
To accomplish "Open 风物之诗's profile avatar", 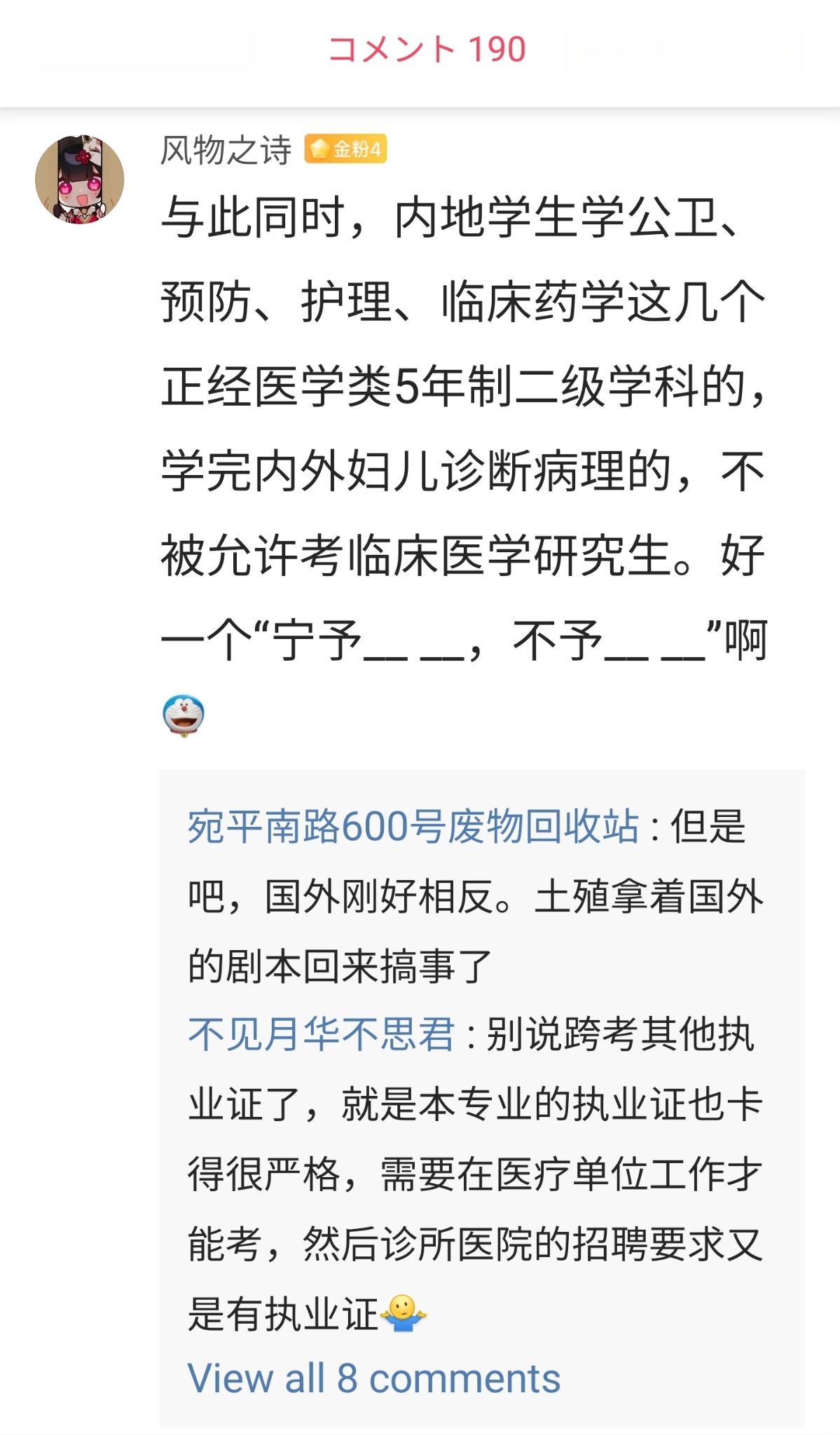I will pyautogui.click(x=79, y=179).
